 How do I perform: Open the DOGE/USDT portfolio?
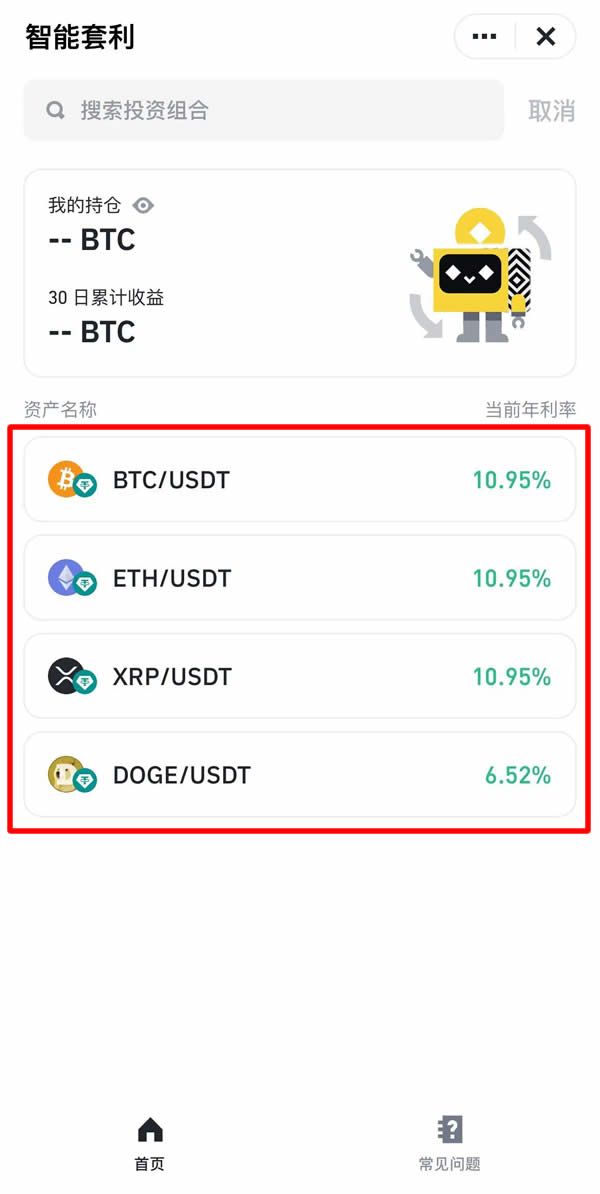(x=299, y=775)
